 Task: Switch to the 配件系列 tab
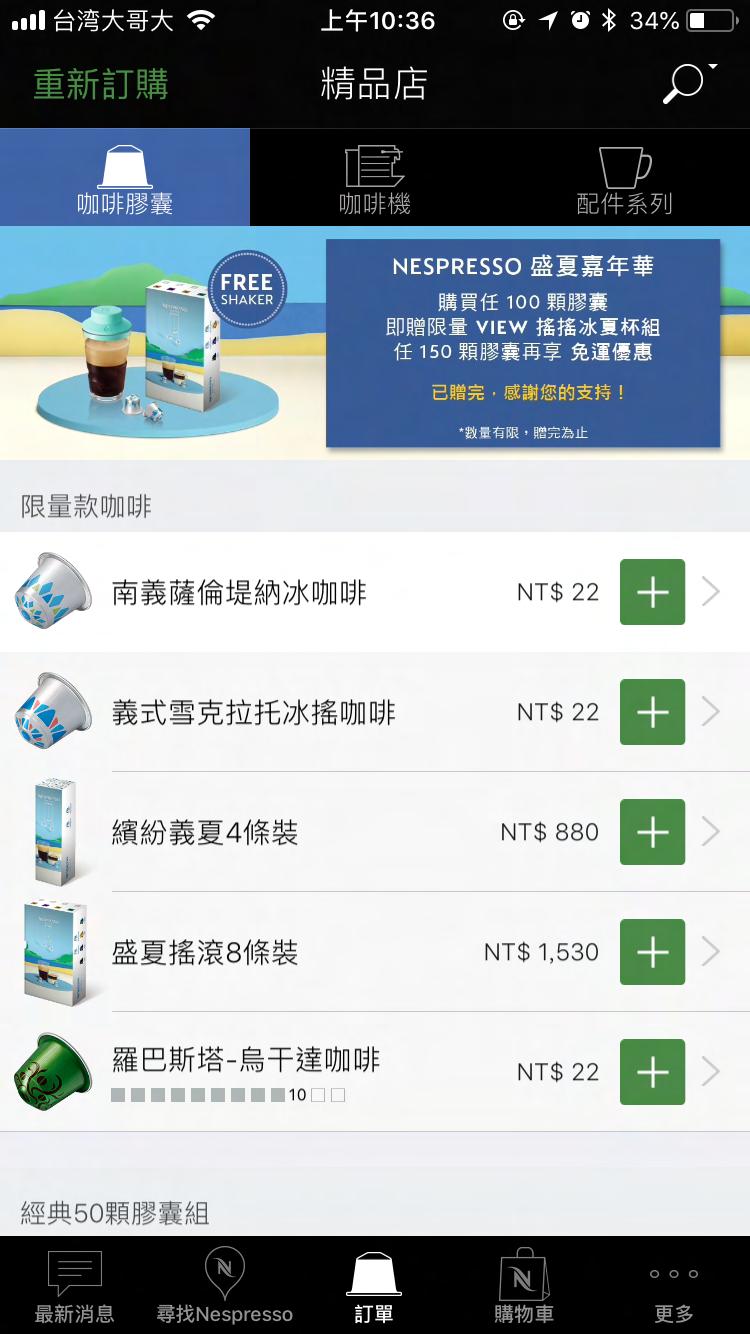625,179
